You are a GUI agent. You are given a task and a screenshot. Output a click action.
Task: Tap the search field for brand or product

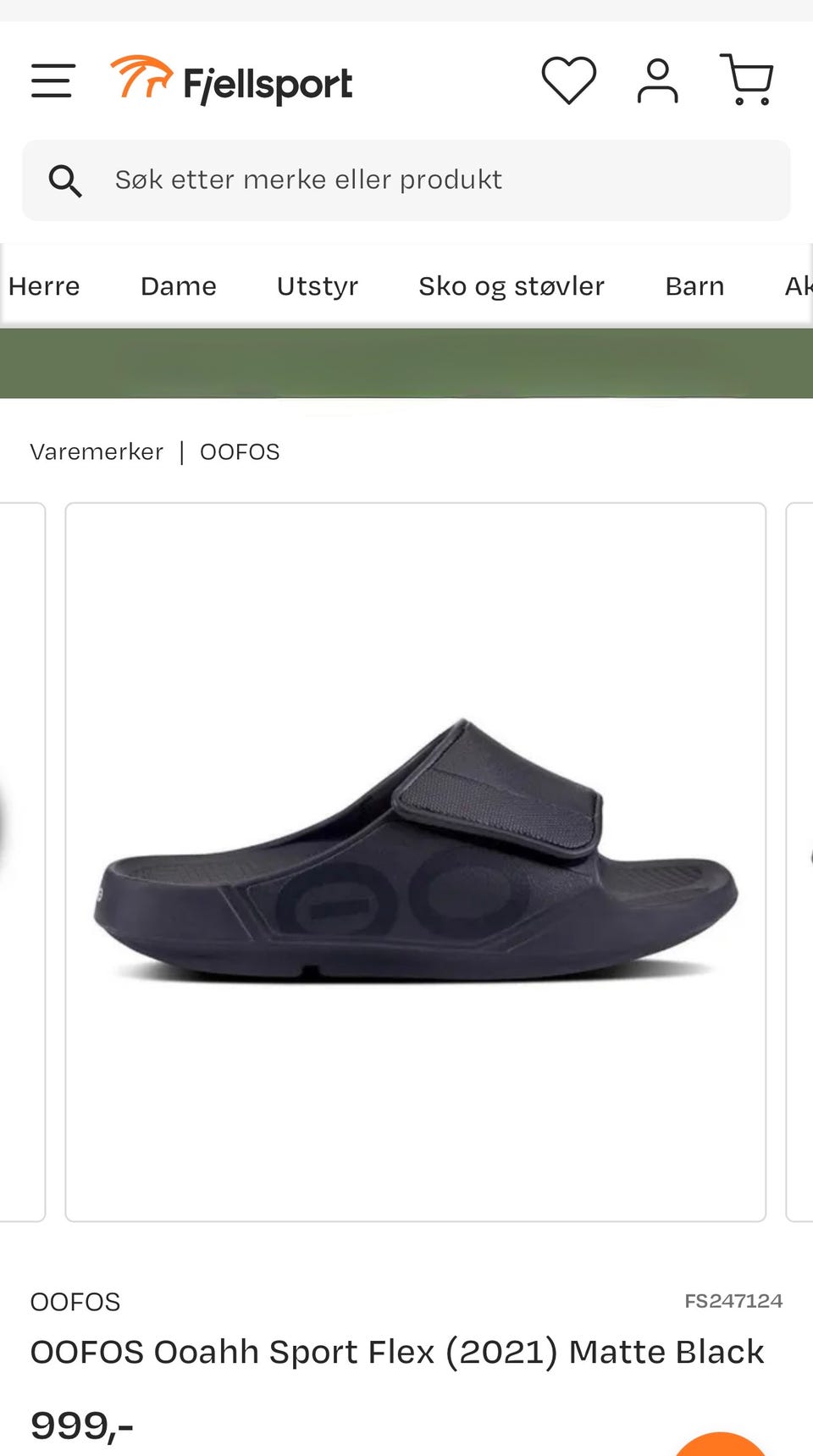pyautogui.click(x=406, y=180)
